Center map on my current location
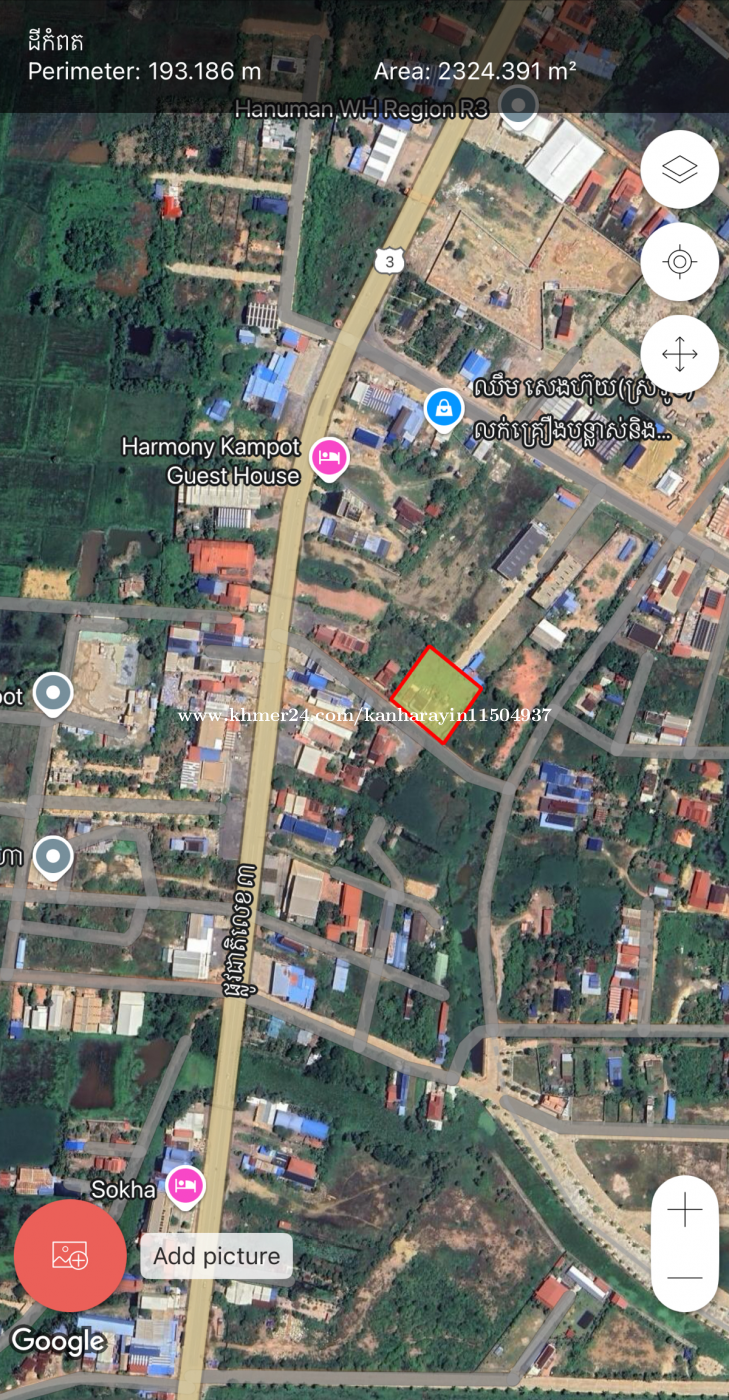Image resolution: width=729 pixels, height=1400 pixels. coord(680,262)
